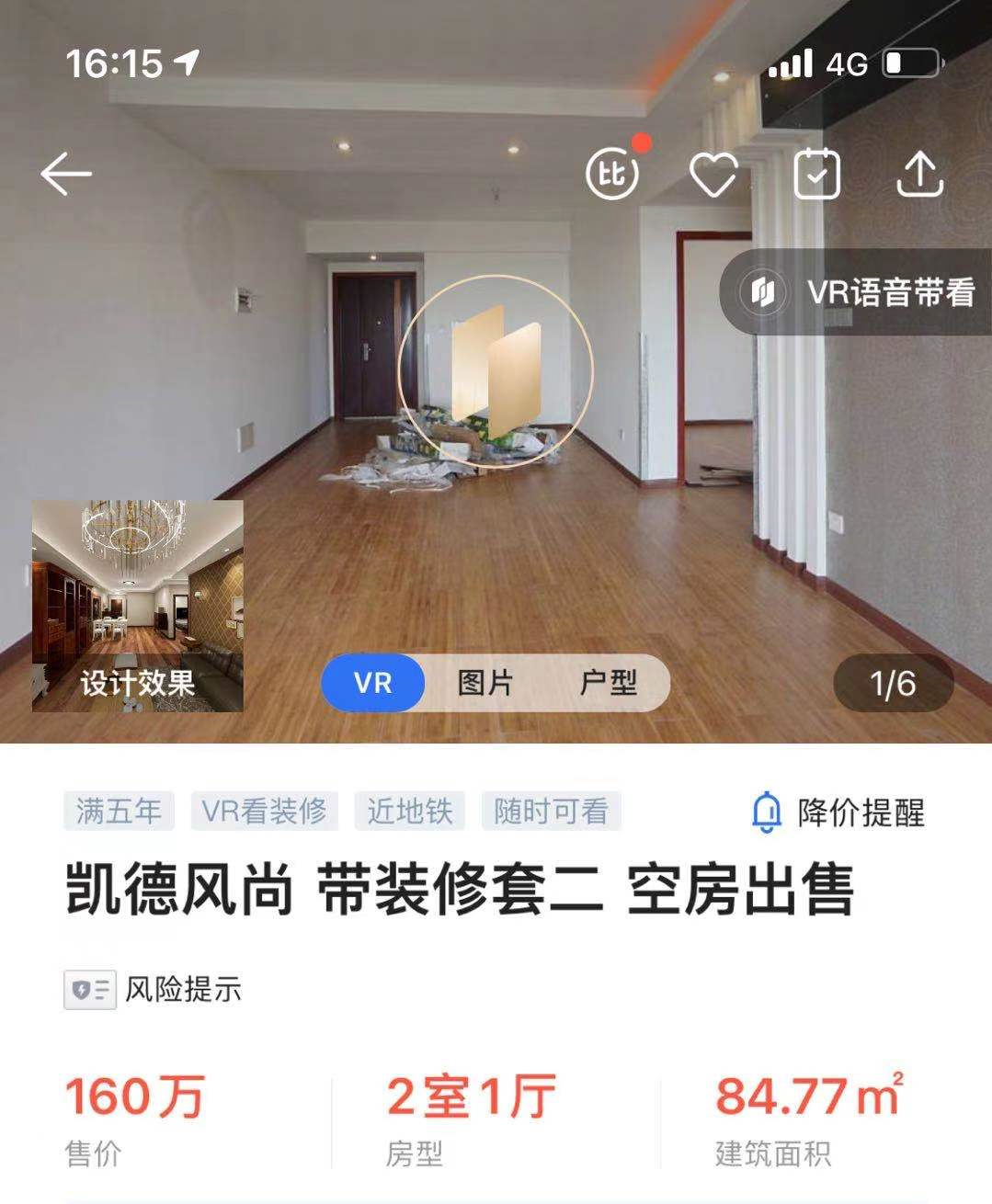Switch to 图片 photos tab
This screenshot has height=1204, width=992.
coord(485,683)
